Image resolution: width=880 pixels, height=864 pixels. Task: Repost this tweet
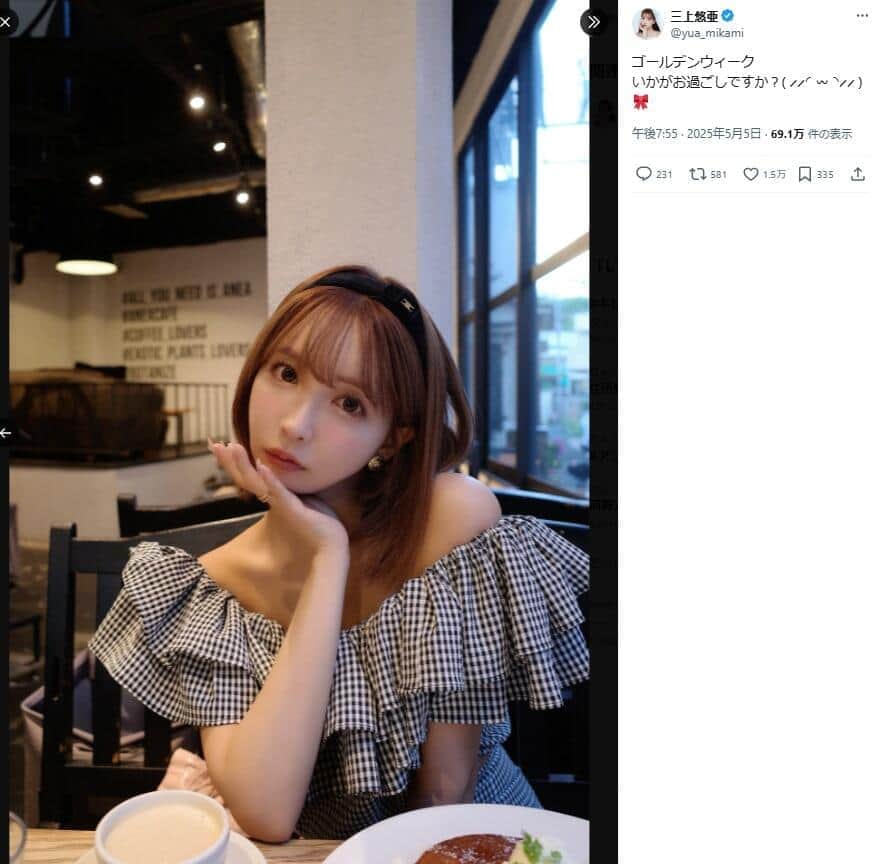(698, 174)
